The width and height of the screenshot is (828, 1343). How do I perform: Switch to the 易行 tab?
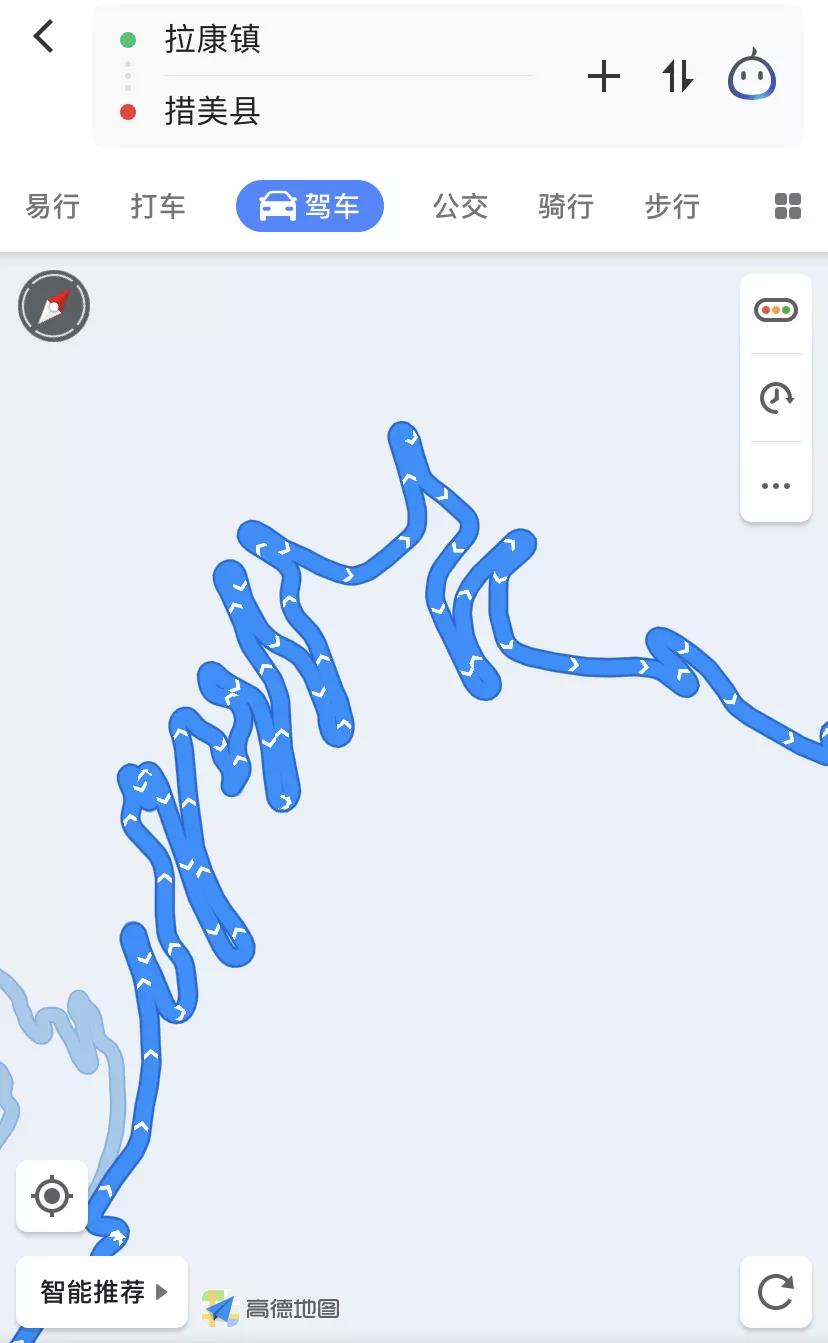click(x=52, y=207)
